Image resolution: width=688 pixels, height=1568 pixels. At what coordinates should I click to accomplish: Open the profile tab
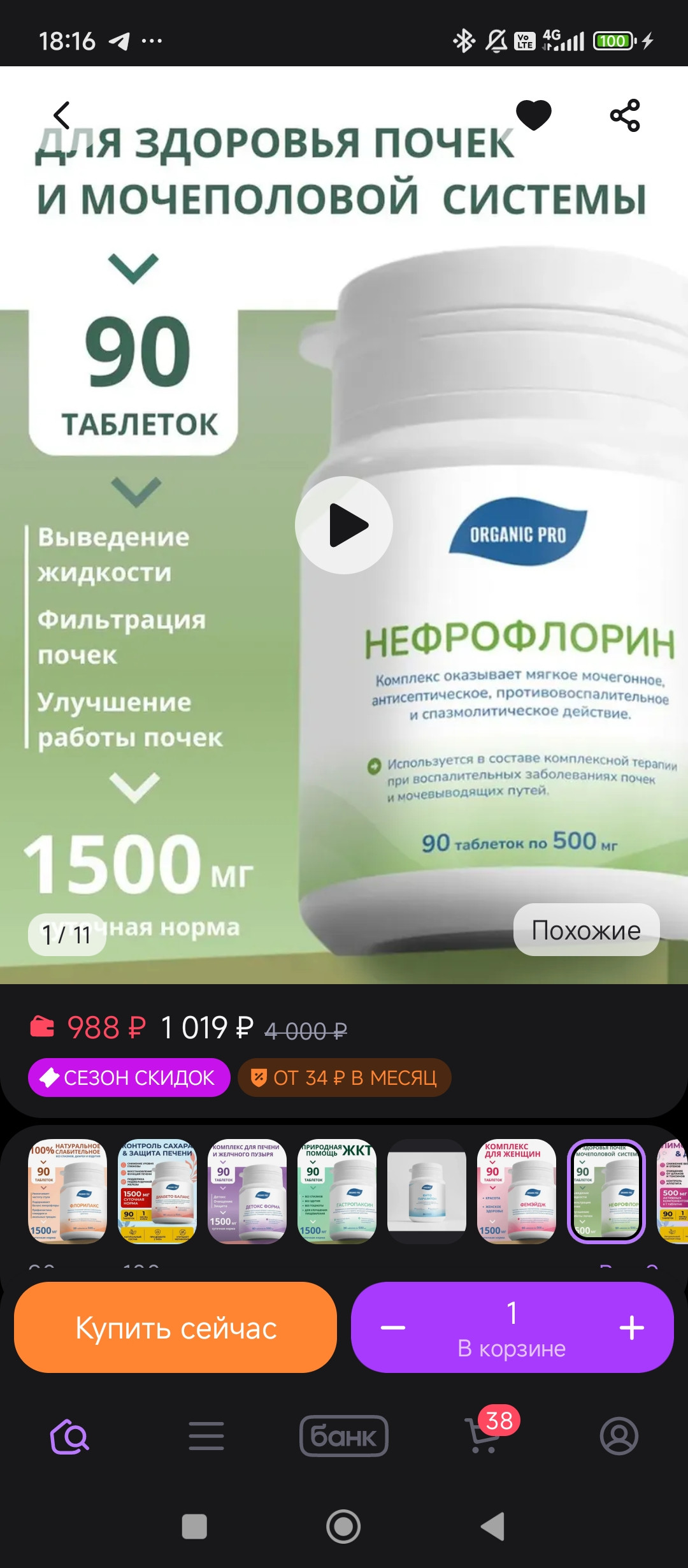pos(619,1437)
